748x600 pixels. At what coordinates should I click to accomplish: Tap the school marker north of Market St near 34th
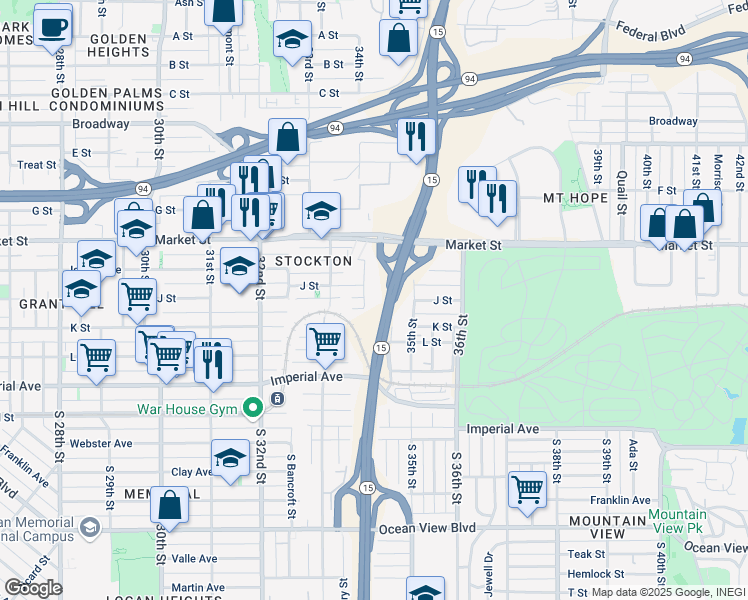tap(322, 213)
